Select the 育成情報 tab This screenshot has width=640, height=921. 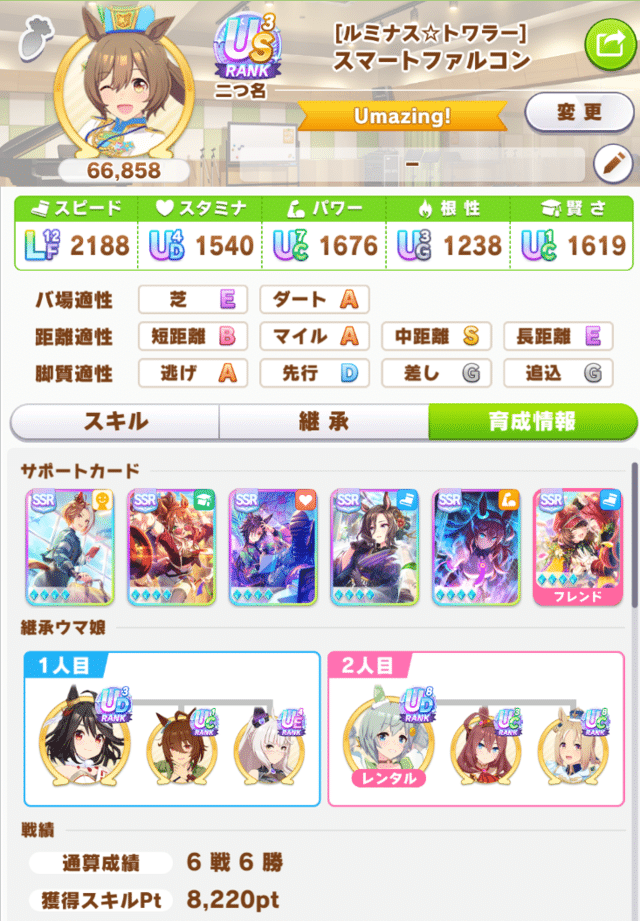[532, 422]
